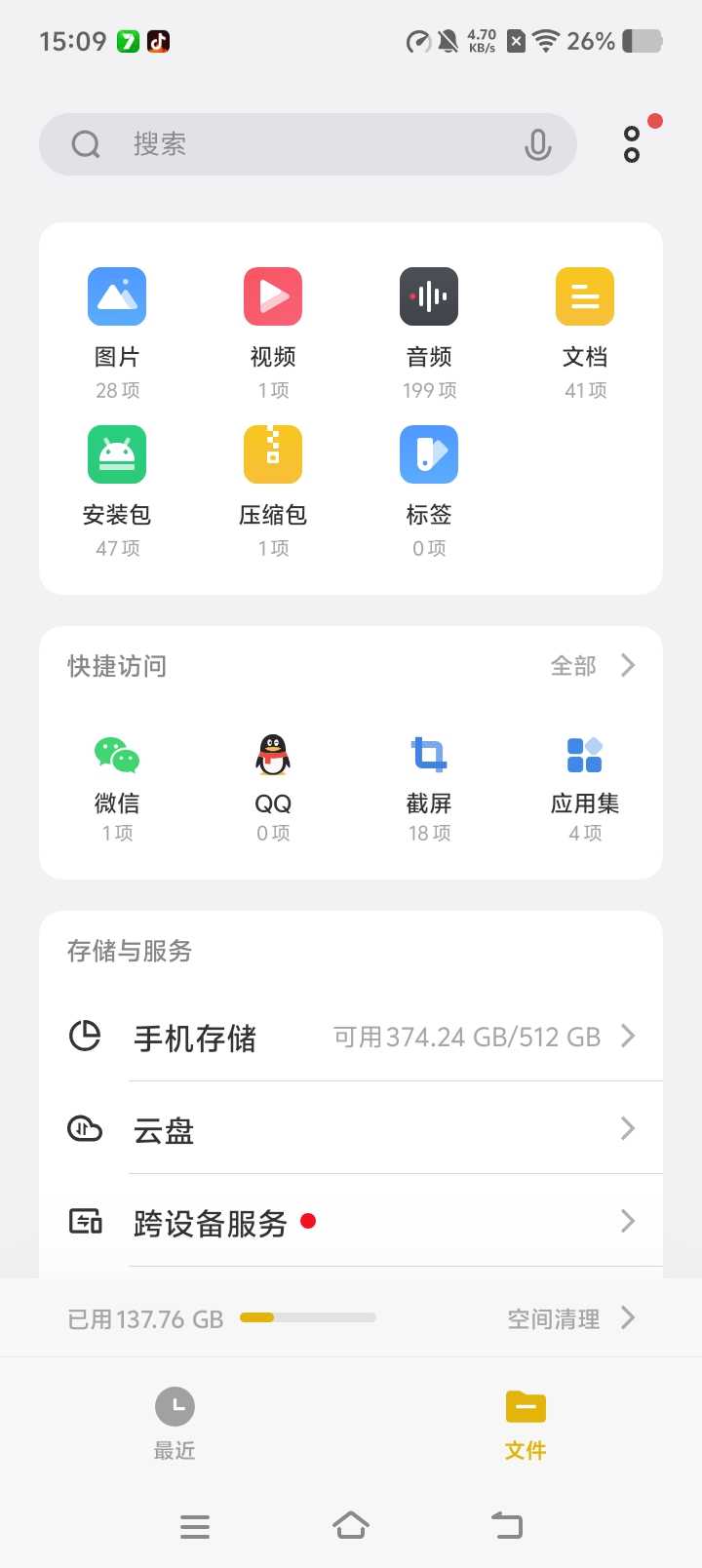Open the 视频 category
This screenshot has height=1568, width=702.
click(x=273, y=333)
